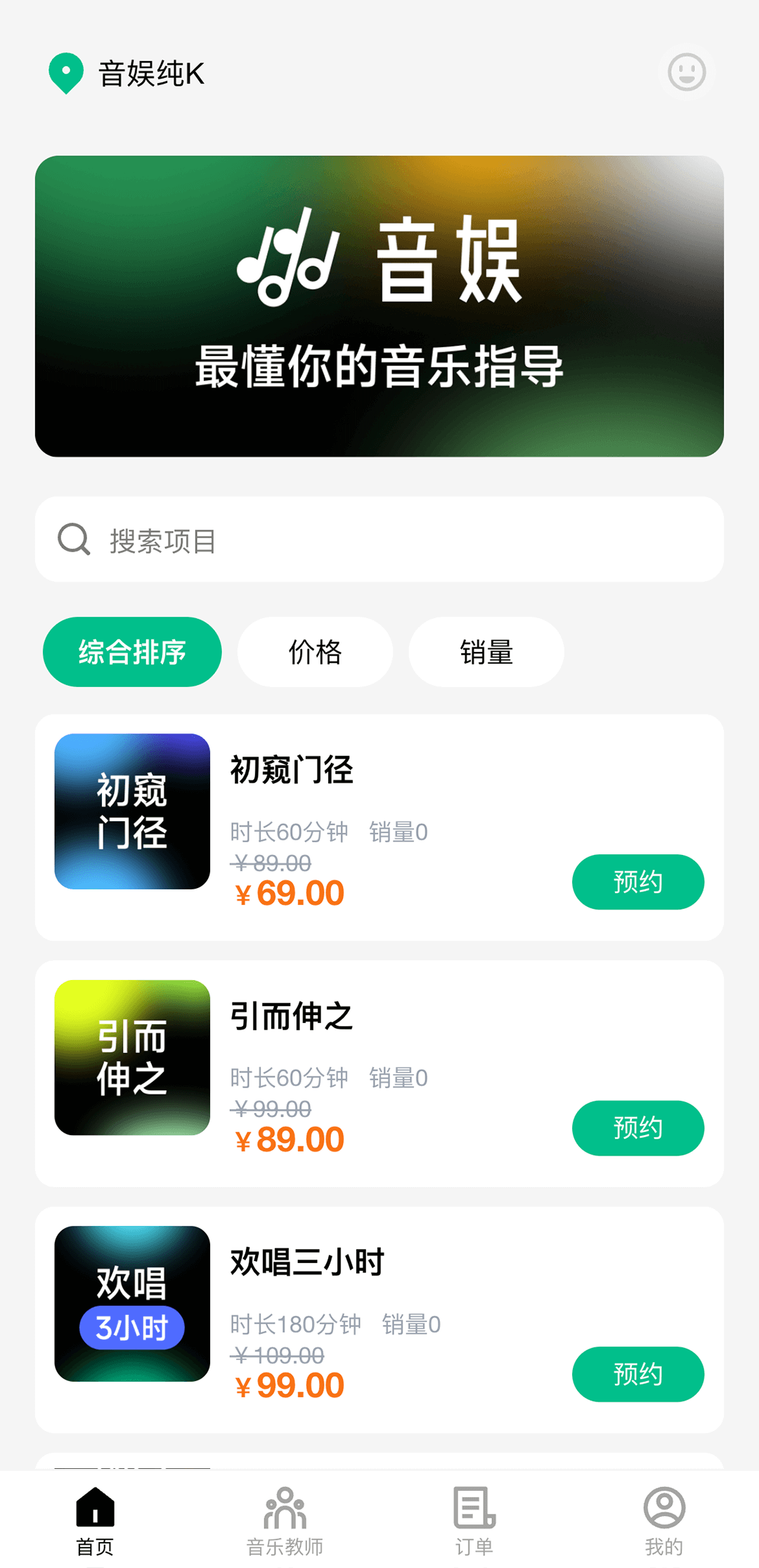Screen dimensions: 759x1568
Task: Book the 初窥门径 package with 预约
Action: click(638, 882)
